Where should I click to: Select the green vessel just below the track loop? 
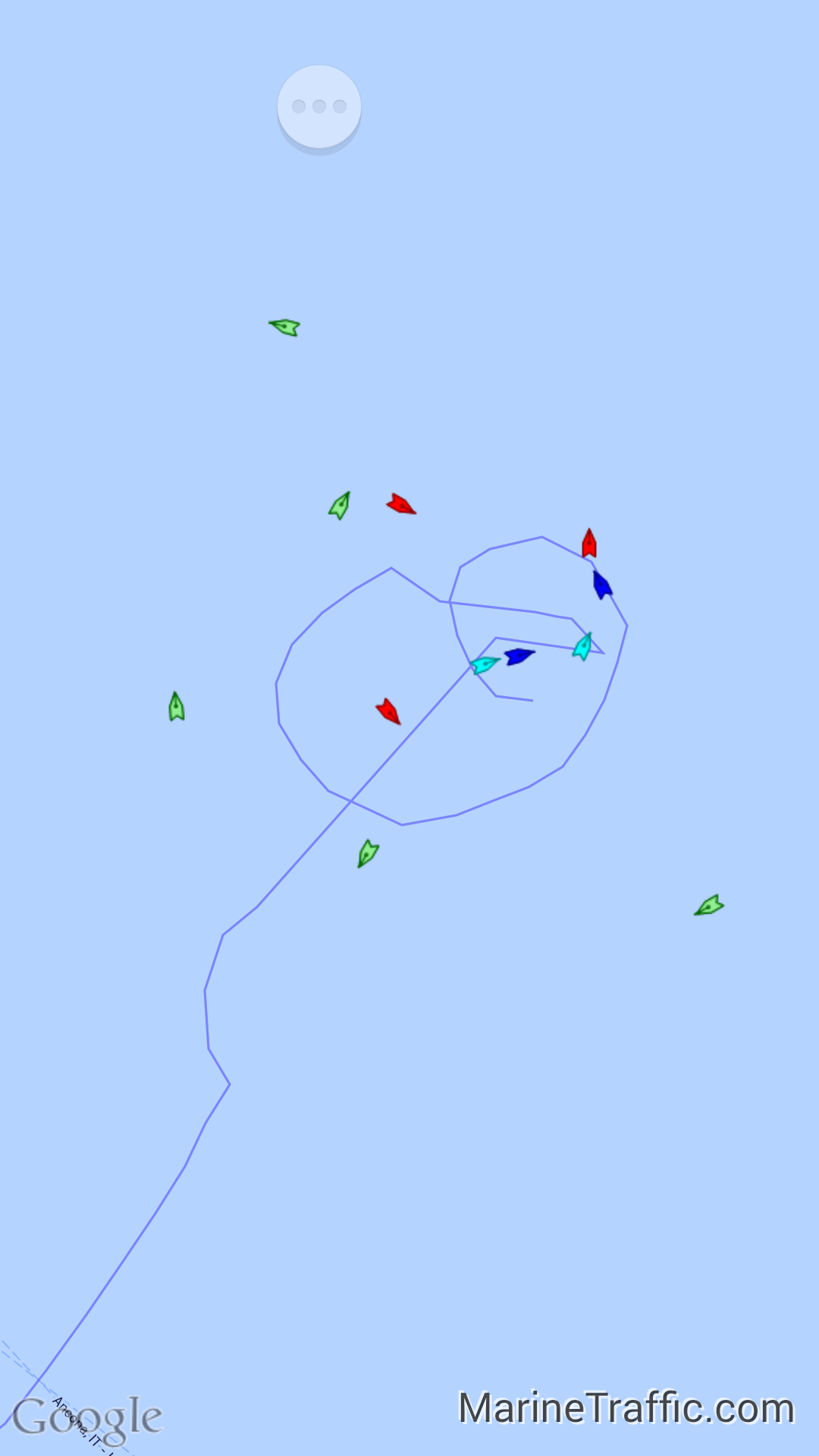point(368,853)
